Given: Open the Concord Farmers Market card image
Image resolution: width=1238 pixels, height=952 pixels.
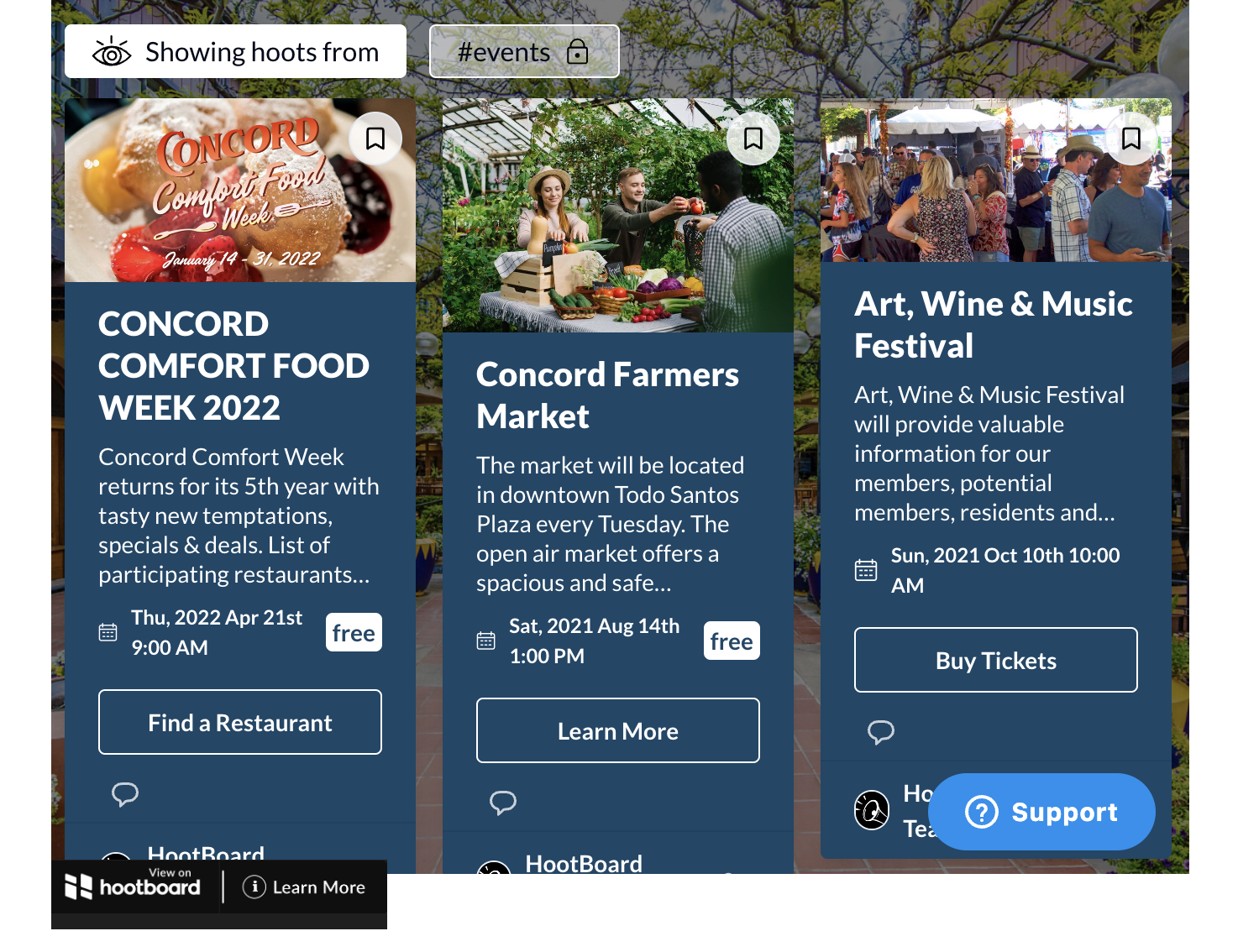Looking at the screenshot, I should click(617, 215).
